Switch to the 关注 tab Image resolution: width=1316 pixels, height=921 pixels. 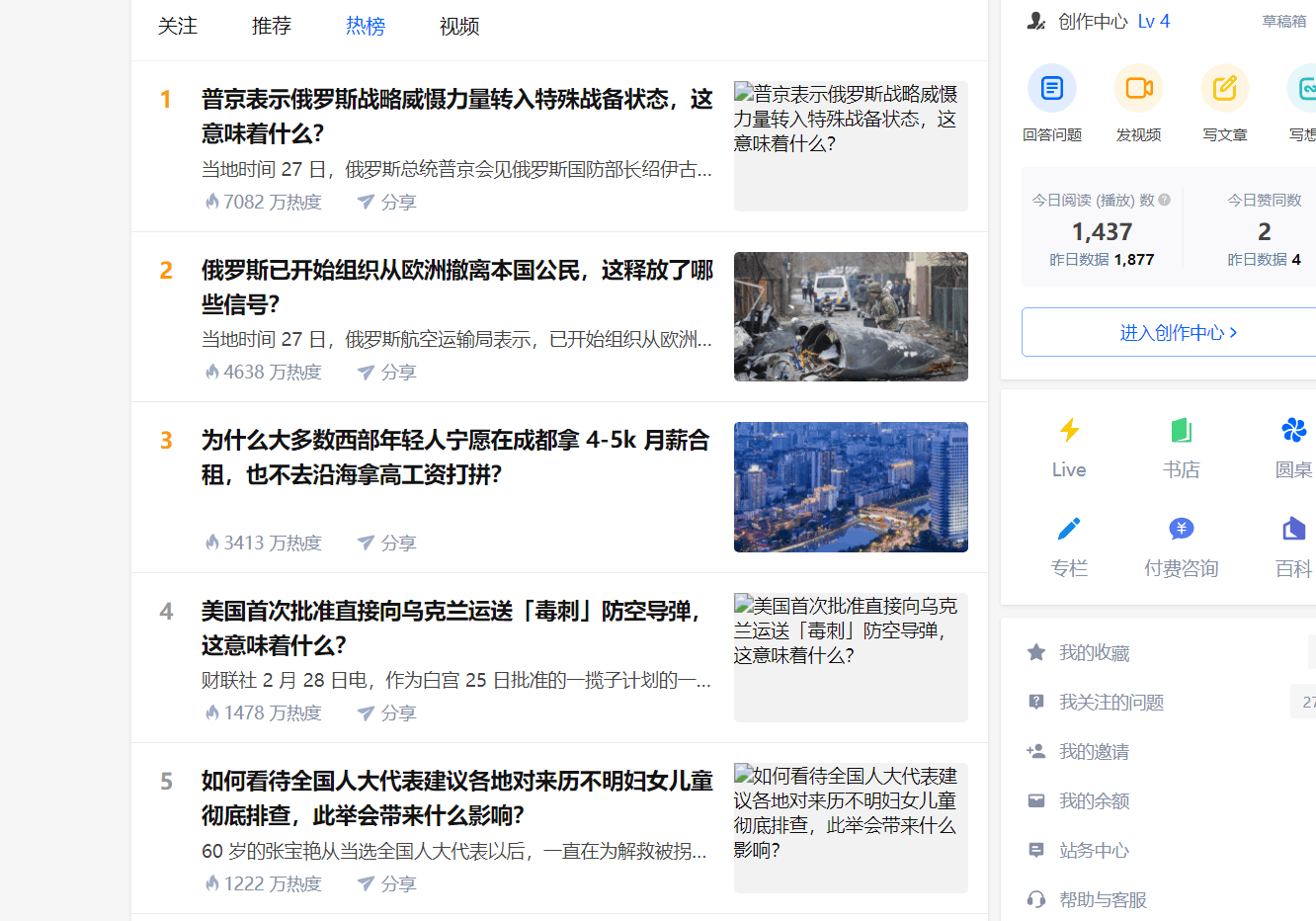click(178, 27)
